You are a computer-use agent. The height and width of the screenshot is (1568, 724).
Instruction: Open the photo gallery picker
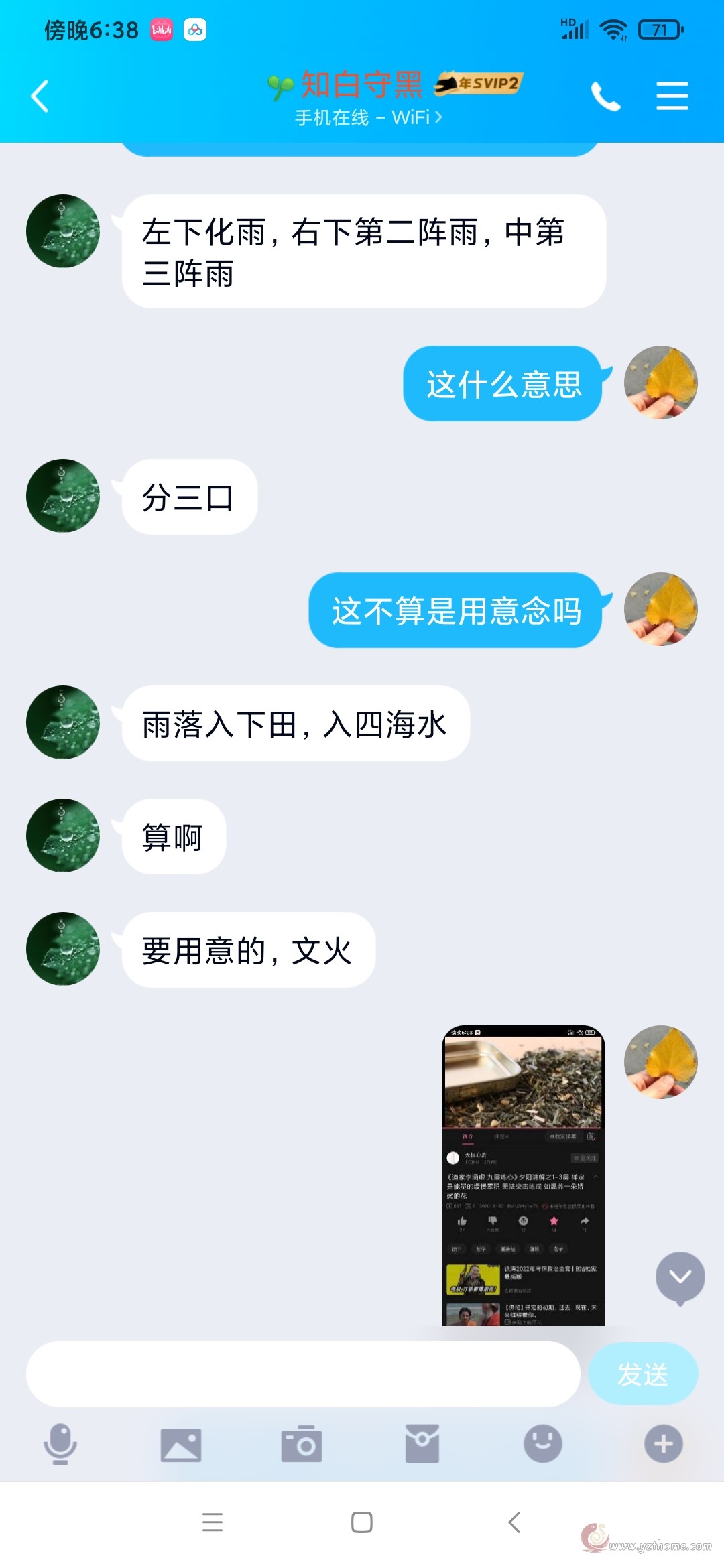tap(181, 1444)
